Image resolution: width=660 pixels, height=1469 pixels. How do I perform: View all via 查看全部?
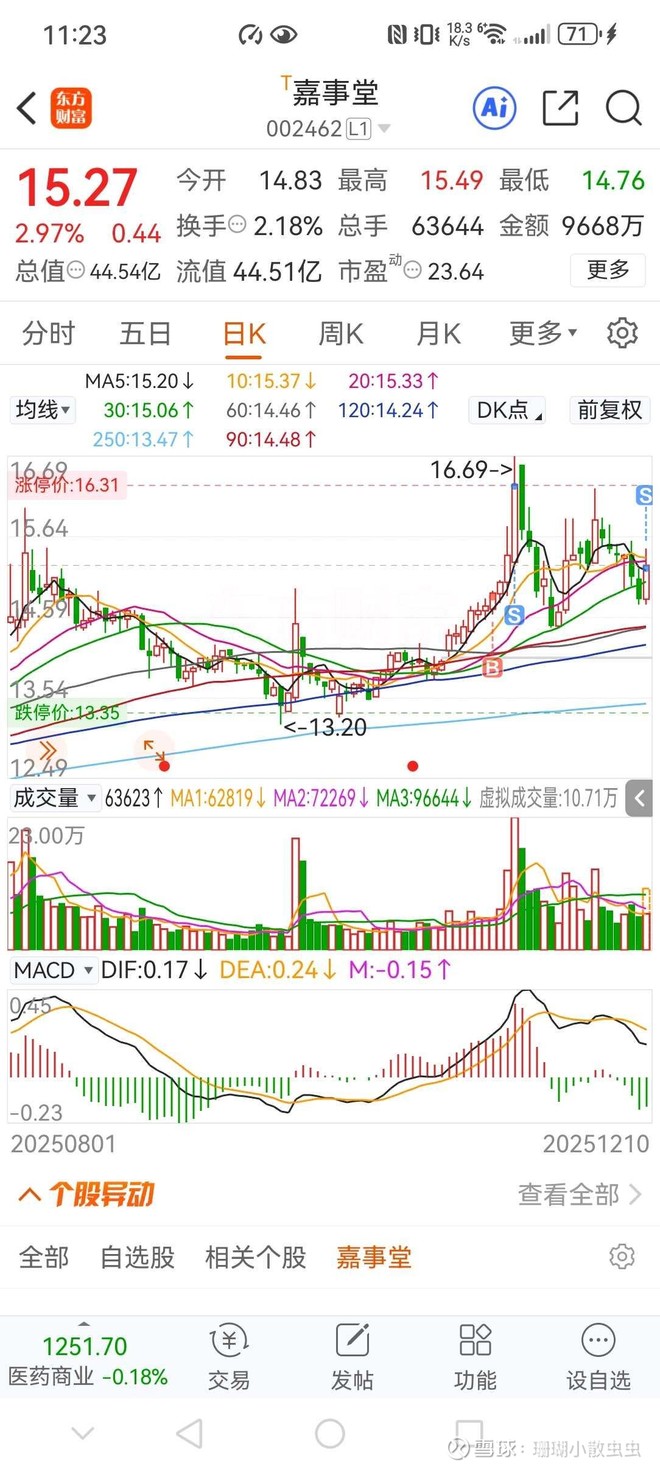pyautogui.click(x=579, y=1194)
